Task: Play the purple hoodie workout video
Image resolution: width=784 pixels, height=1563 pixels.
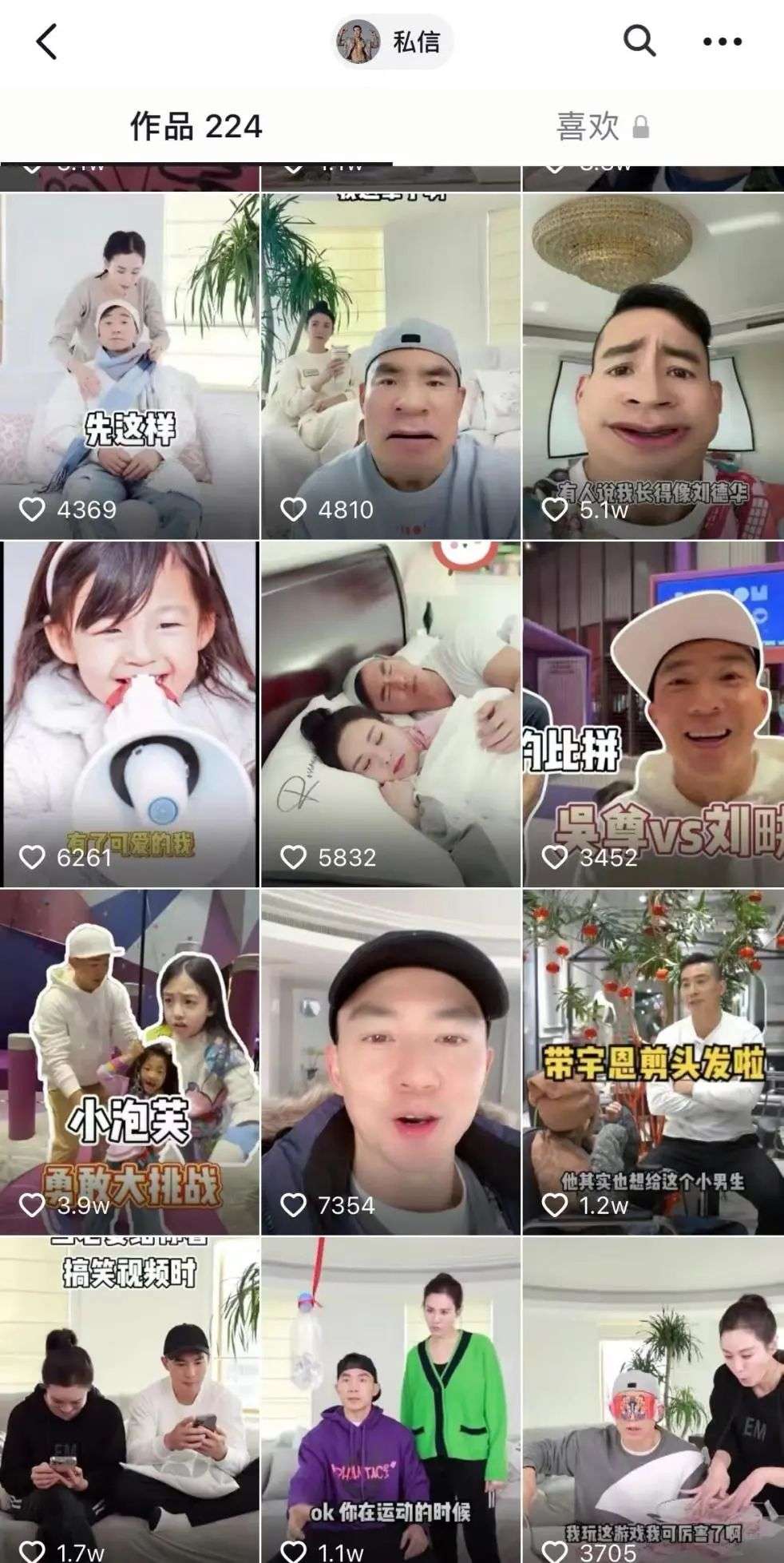Action: coord(391,1398)
